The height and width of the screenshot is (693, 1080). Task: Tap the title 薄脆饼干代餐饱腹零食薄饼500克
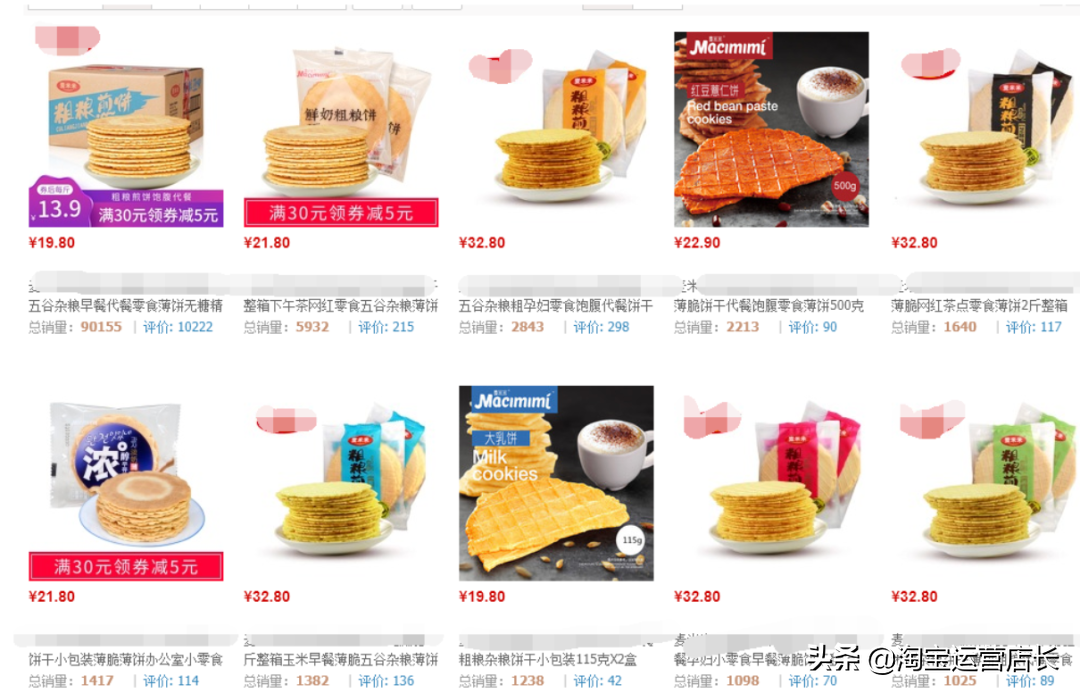[769, 306]
